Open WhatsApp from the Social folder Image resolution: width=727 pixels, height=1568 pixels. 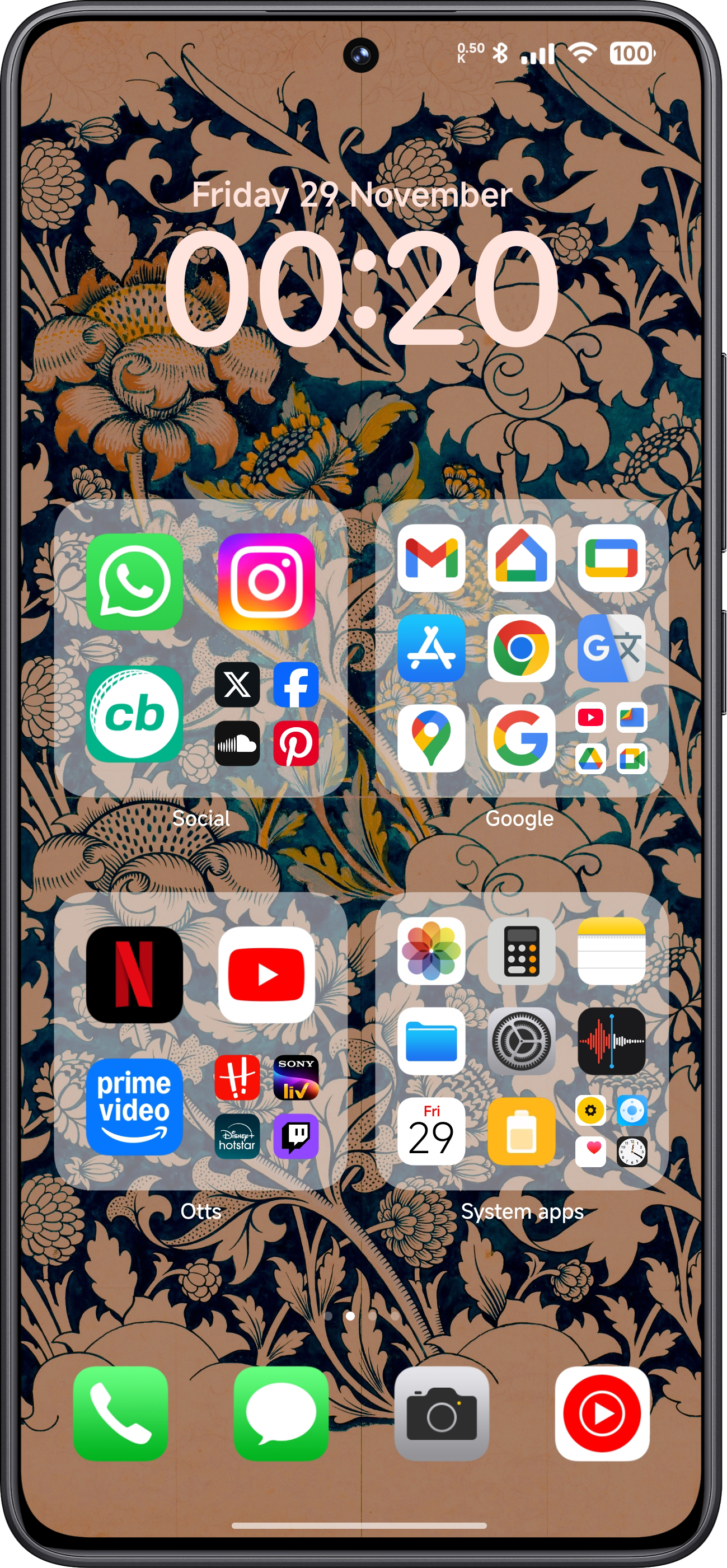pos(135,584)
